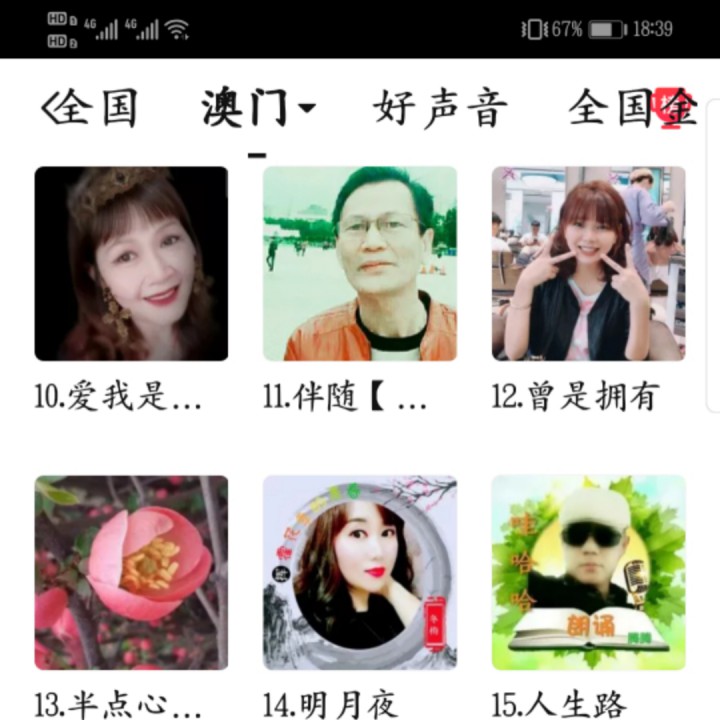Screen dimensions: 720x720
Task: Switch to the 全国金 tab
Action: (x=630, y=108)
